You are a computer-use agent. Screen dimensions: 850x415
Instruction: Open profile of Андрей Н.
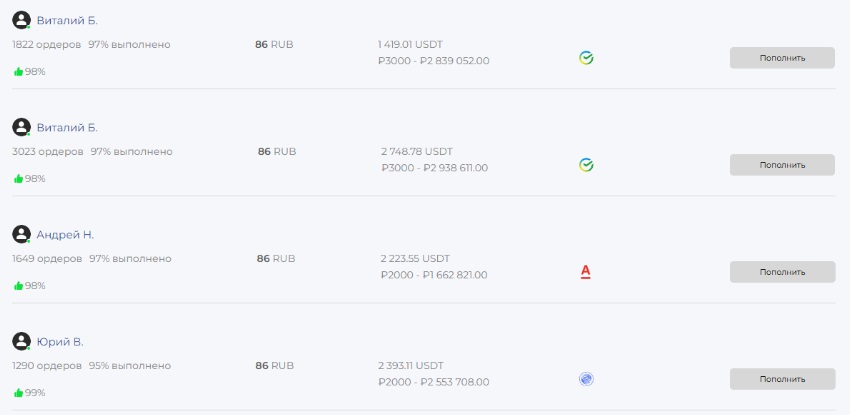click(x=65, y=235)
